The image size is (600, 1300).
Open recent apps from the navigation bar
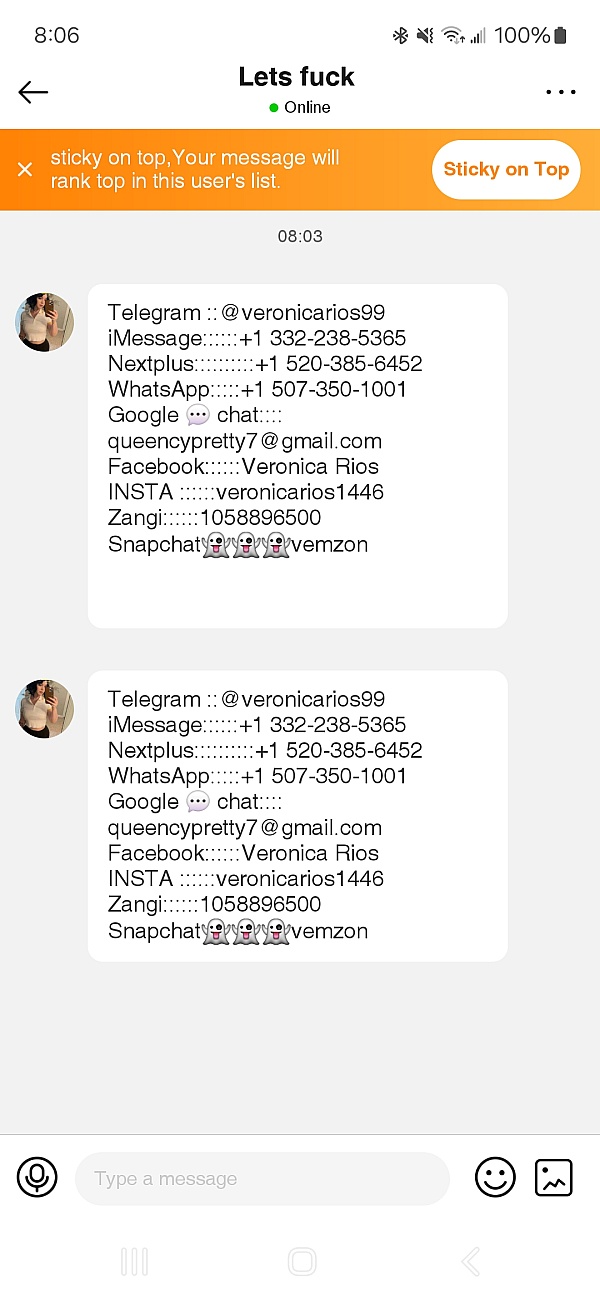(134, 1261)
